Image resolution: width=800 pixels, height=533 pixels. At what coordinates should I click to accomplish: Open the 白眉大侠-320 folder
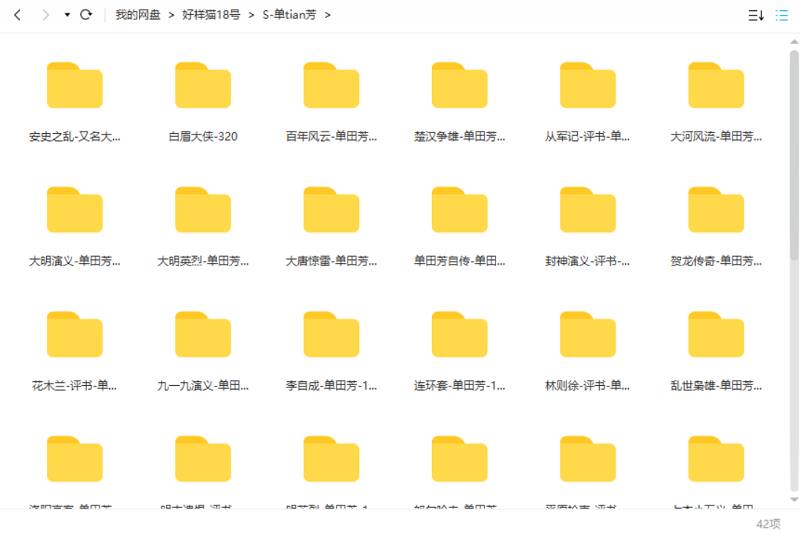pyautogui.click(x=203, y=86)
